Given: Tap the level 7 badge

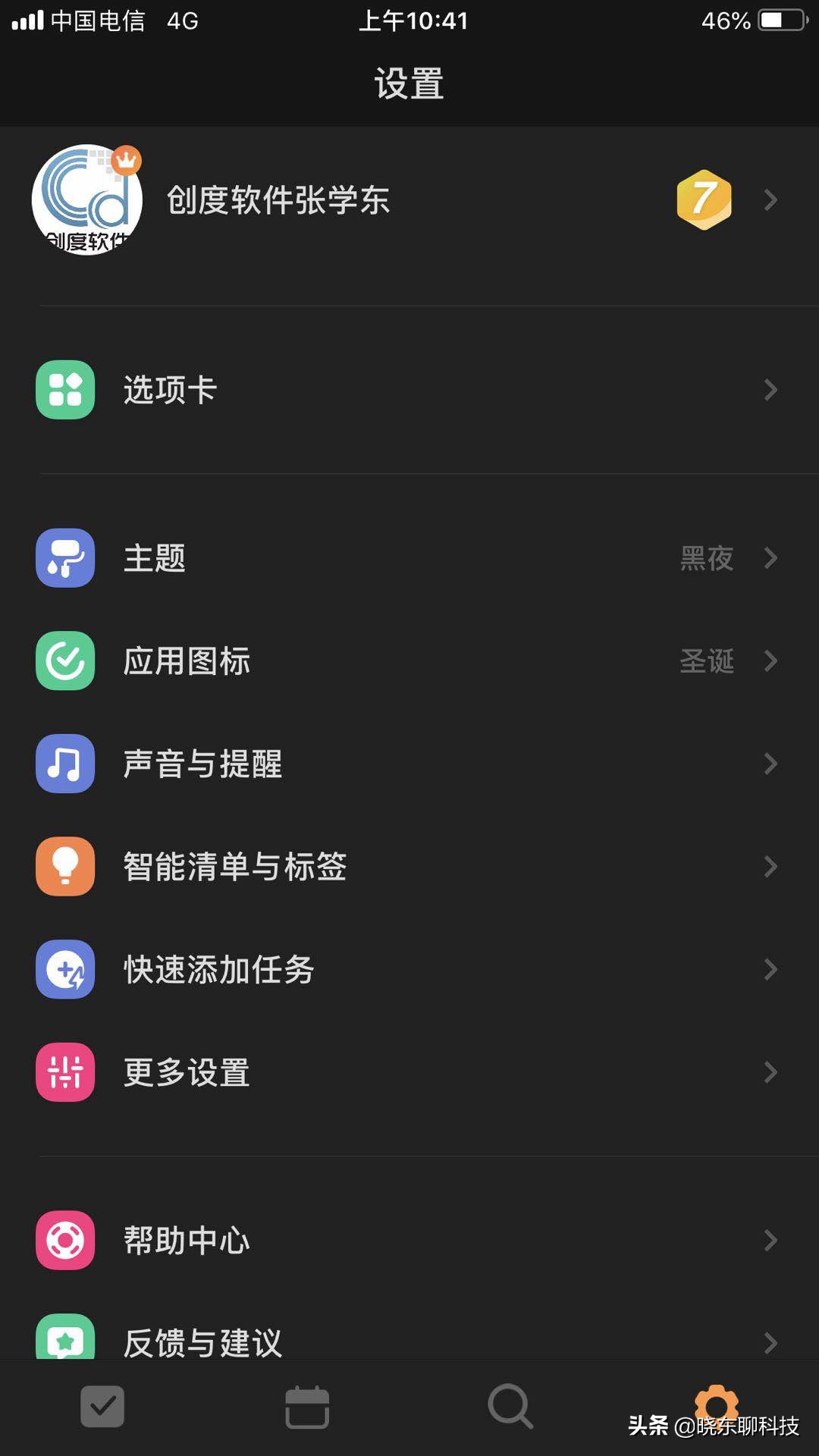Looking at the screenshot, I should point(703,198).
